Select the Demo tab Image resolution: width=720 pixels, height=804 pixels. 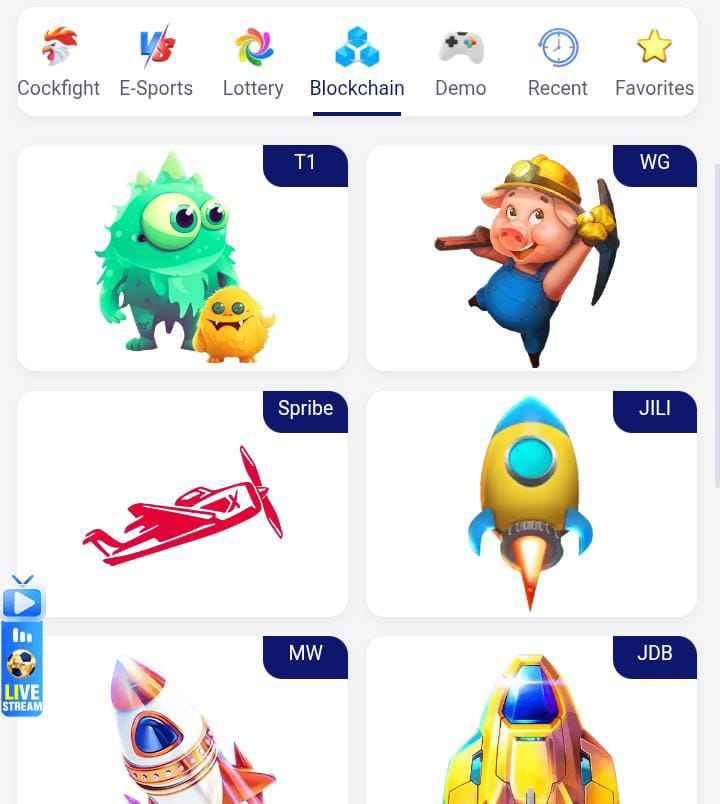460,64
